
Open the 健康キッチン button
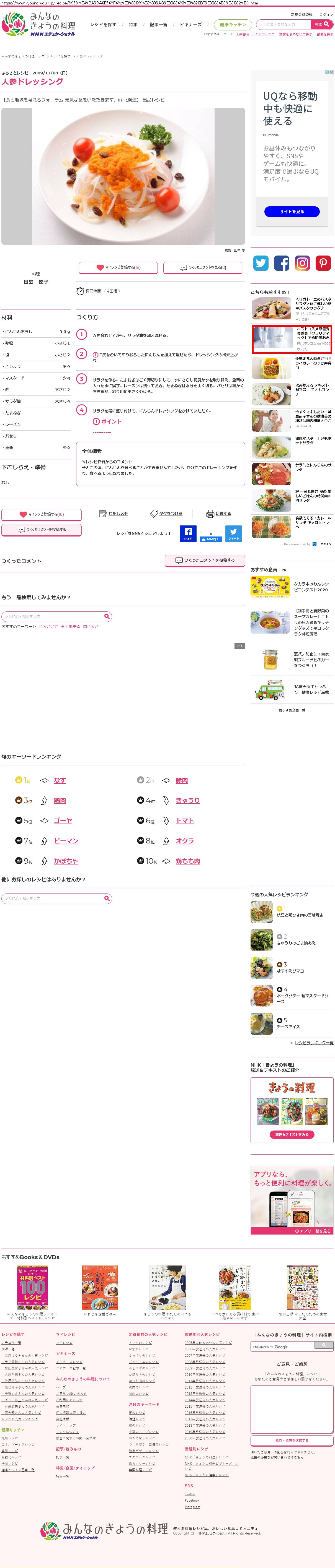point(233,24)
